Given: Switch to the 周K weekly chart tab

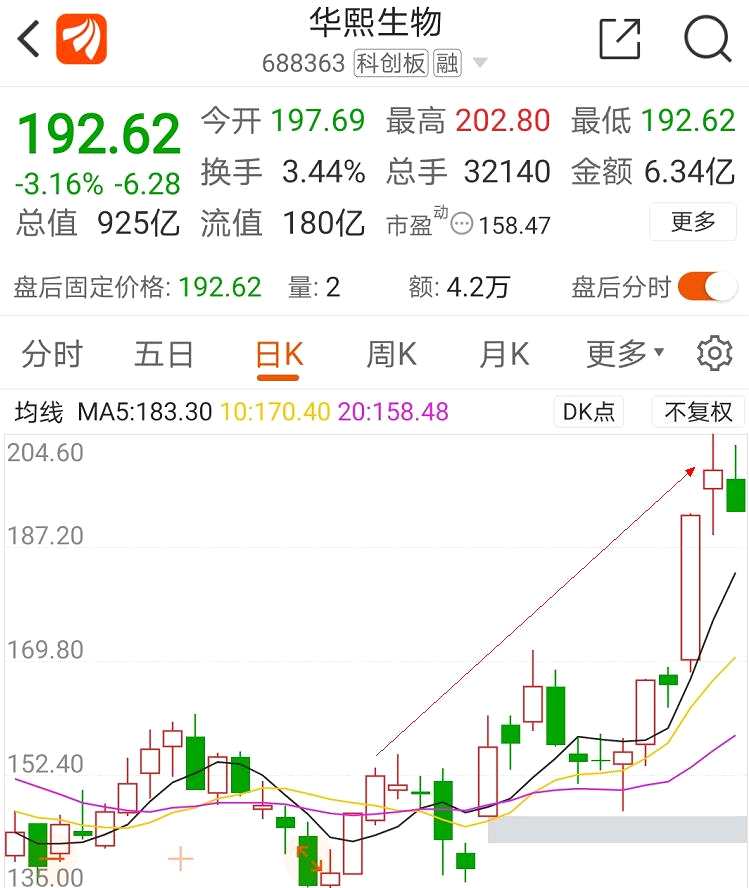Looking at the screenshot, I should click(390, 353).
